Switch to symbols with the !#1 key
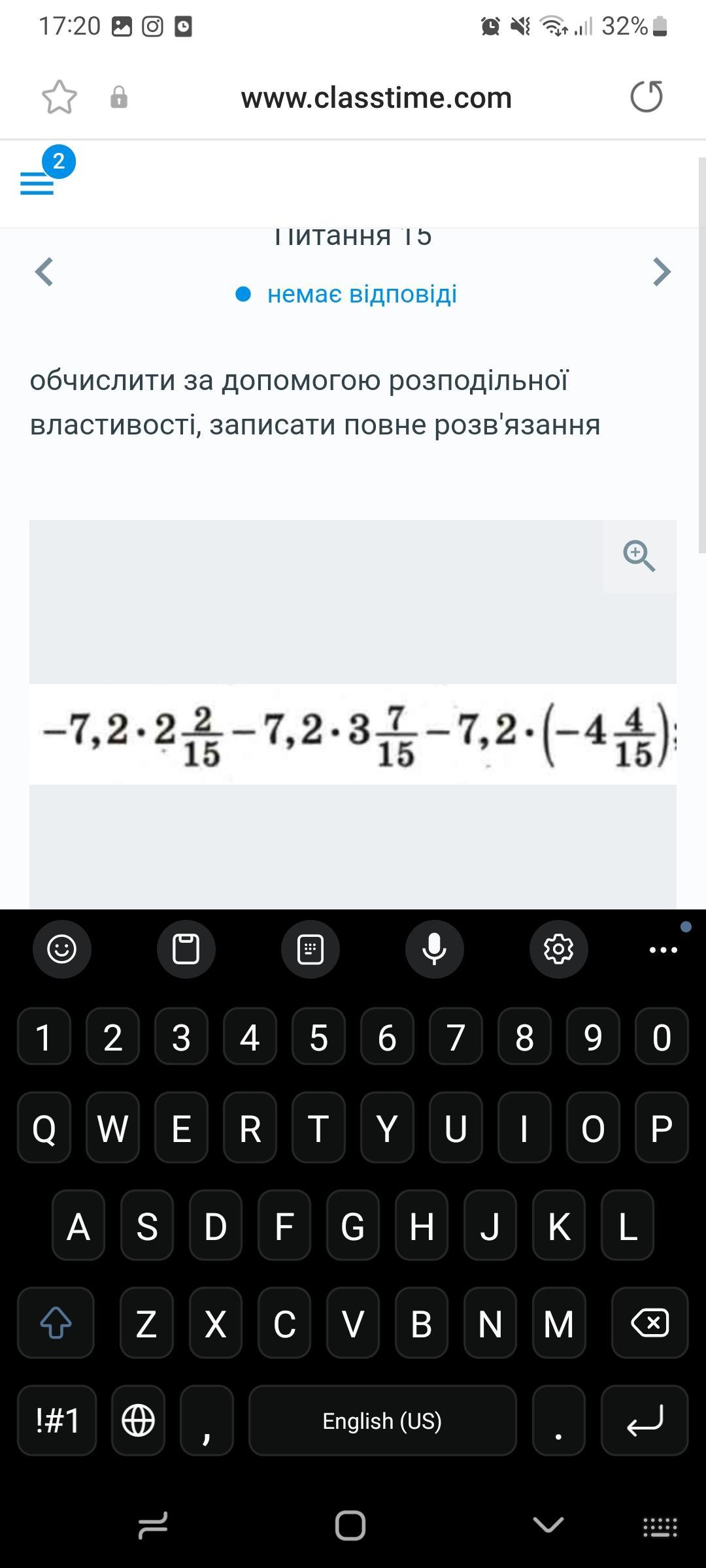Image resolution: width=706 pixels, height=1568 pixels. click(58, 1420)
